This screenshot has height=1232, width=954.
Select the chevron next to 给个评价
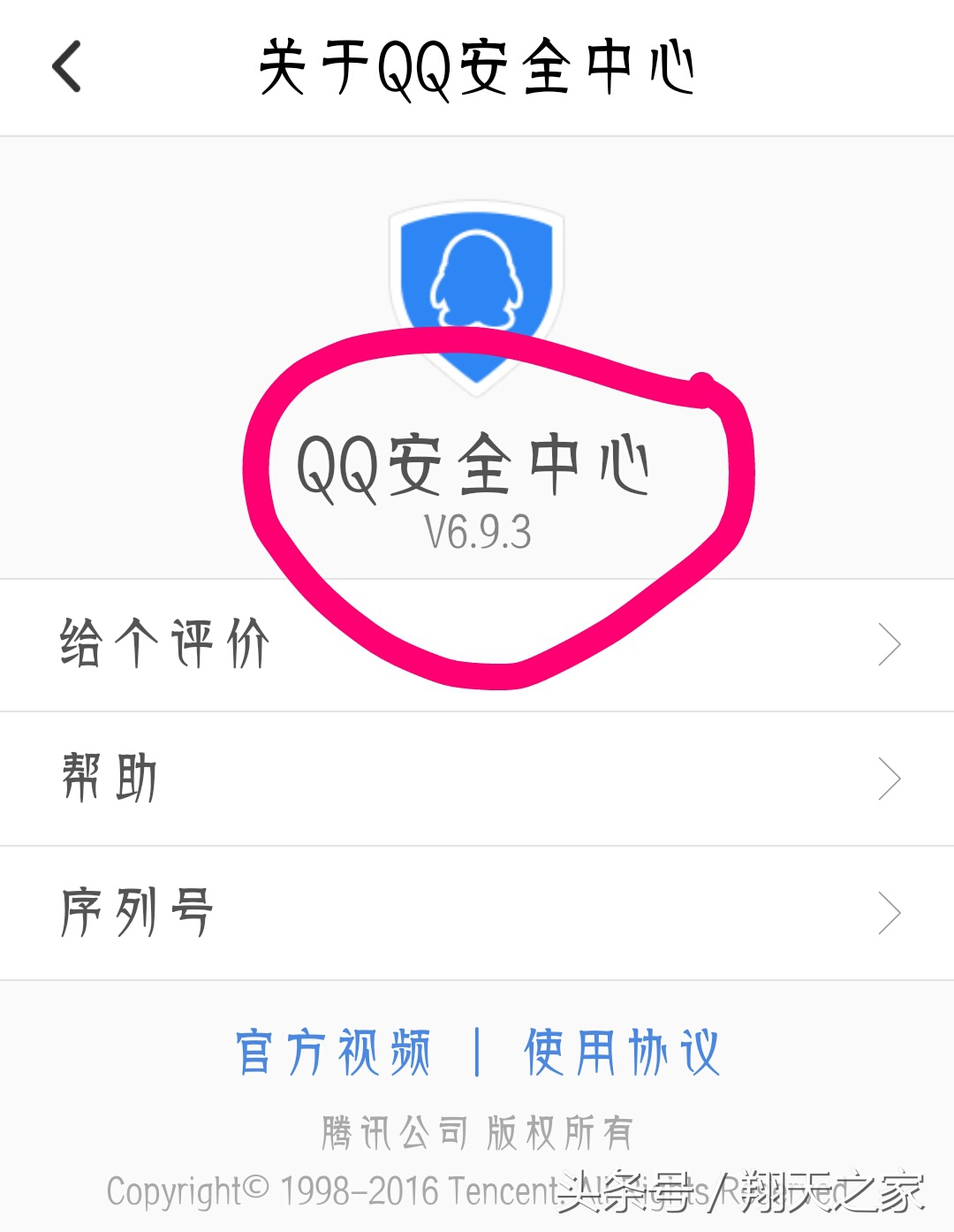coord(890,644)
